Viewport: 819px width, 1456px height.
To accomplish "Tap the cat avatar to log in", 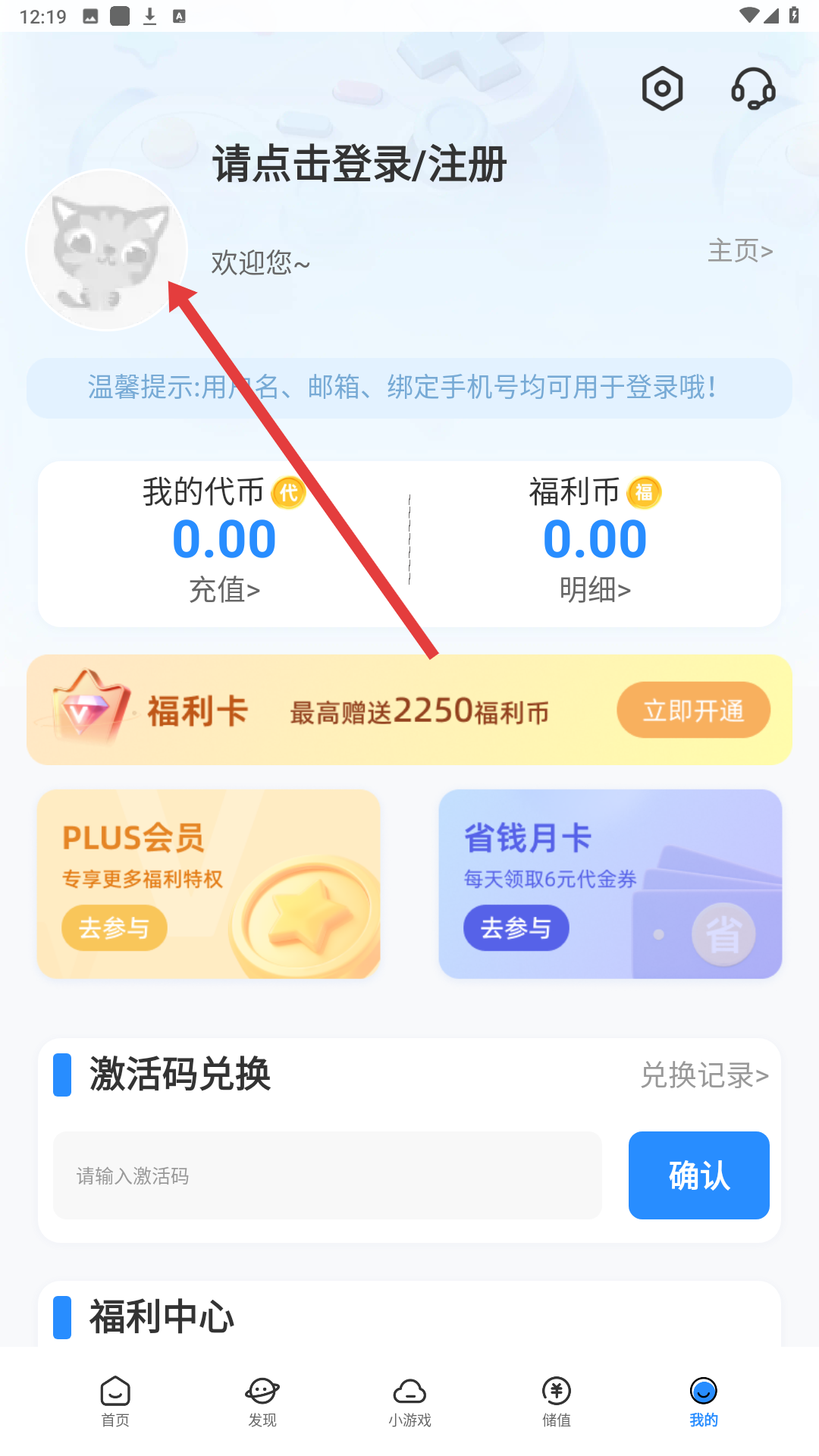I will pos(106,250).
